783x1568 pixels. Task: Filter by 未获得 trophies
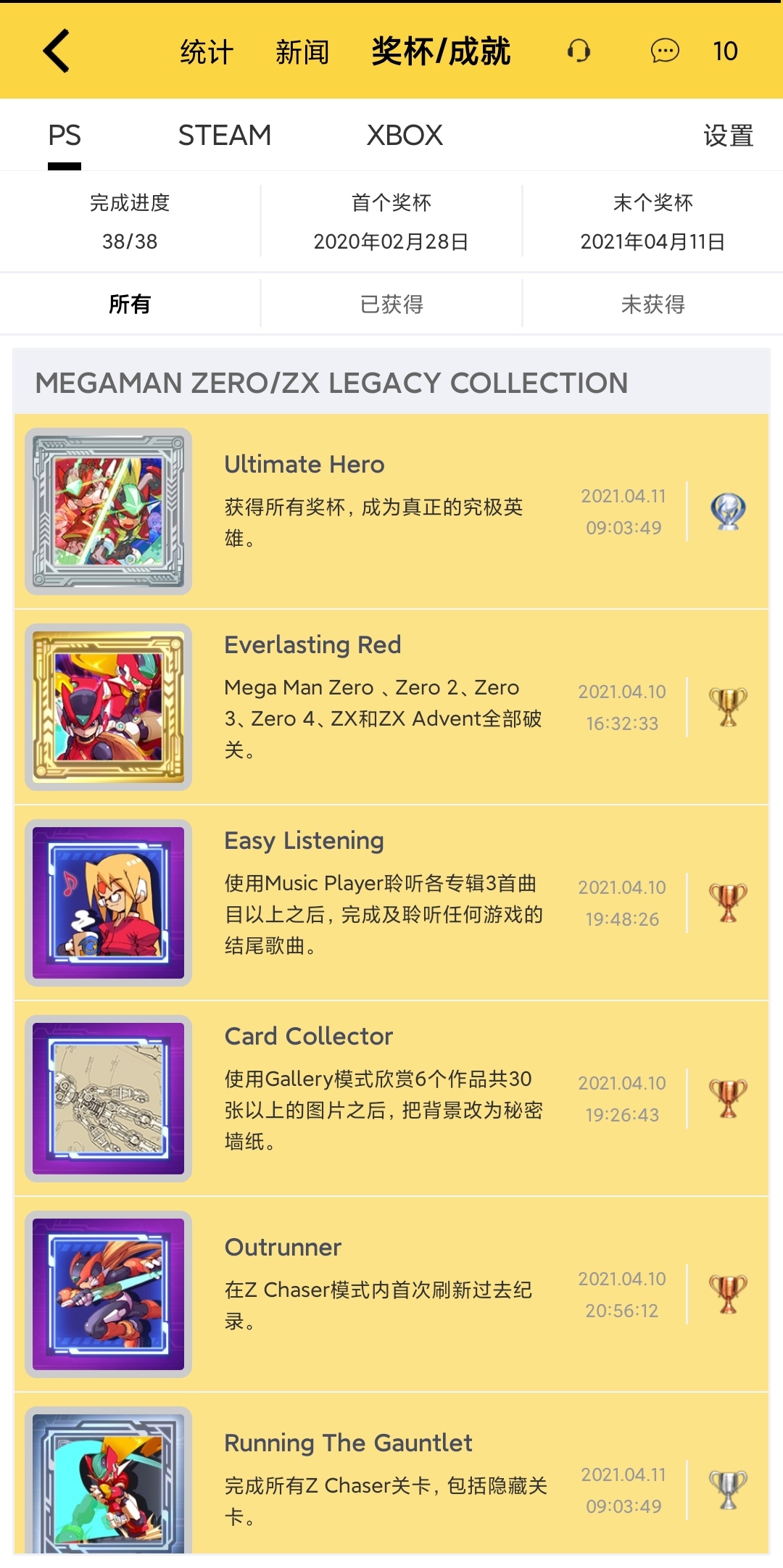tap(652, 304)
